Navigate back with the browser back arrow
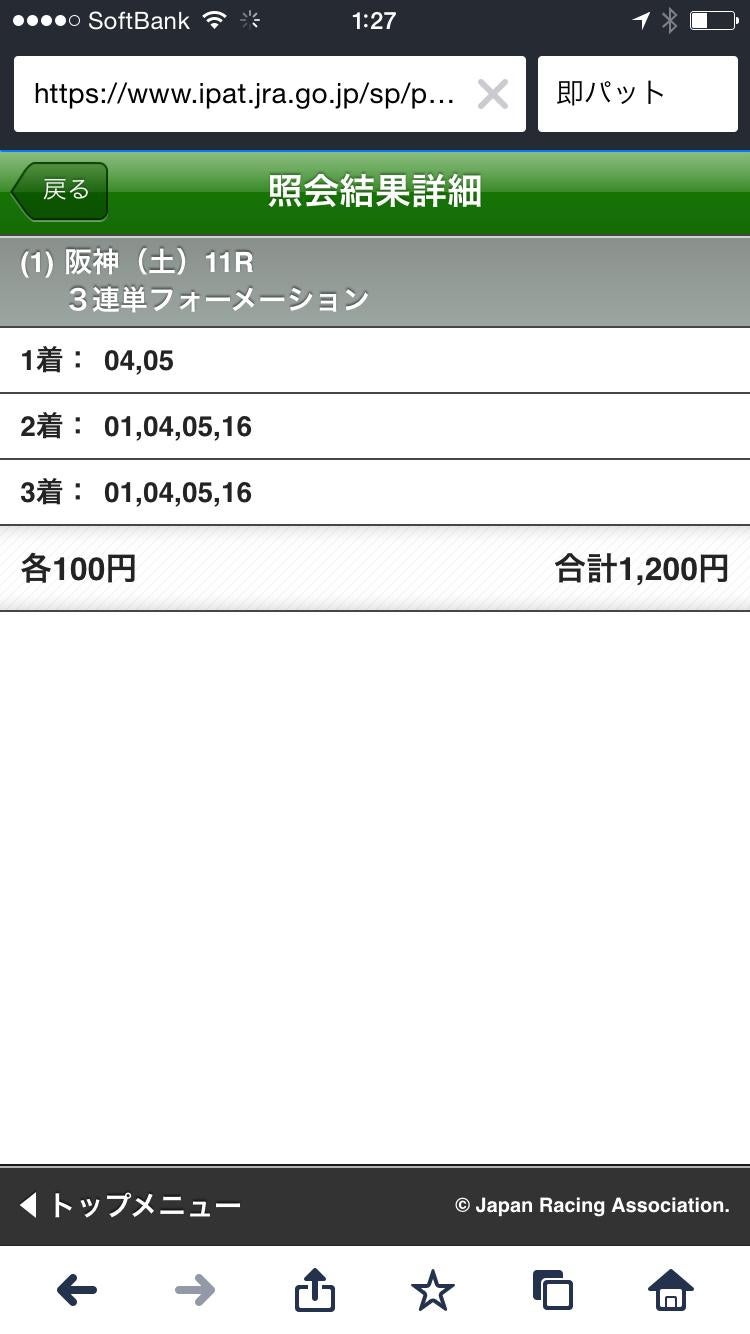The image size is (750, 1334). 77,1290
